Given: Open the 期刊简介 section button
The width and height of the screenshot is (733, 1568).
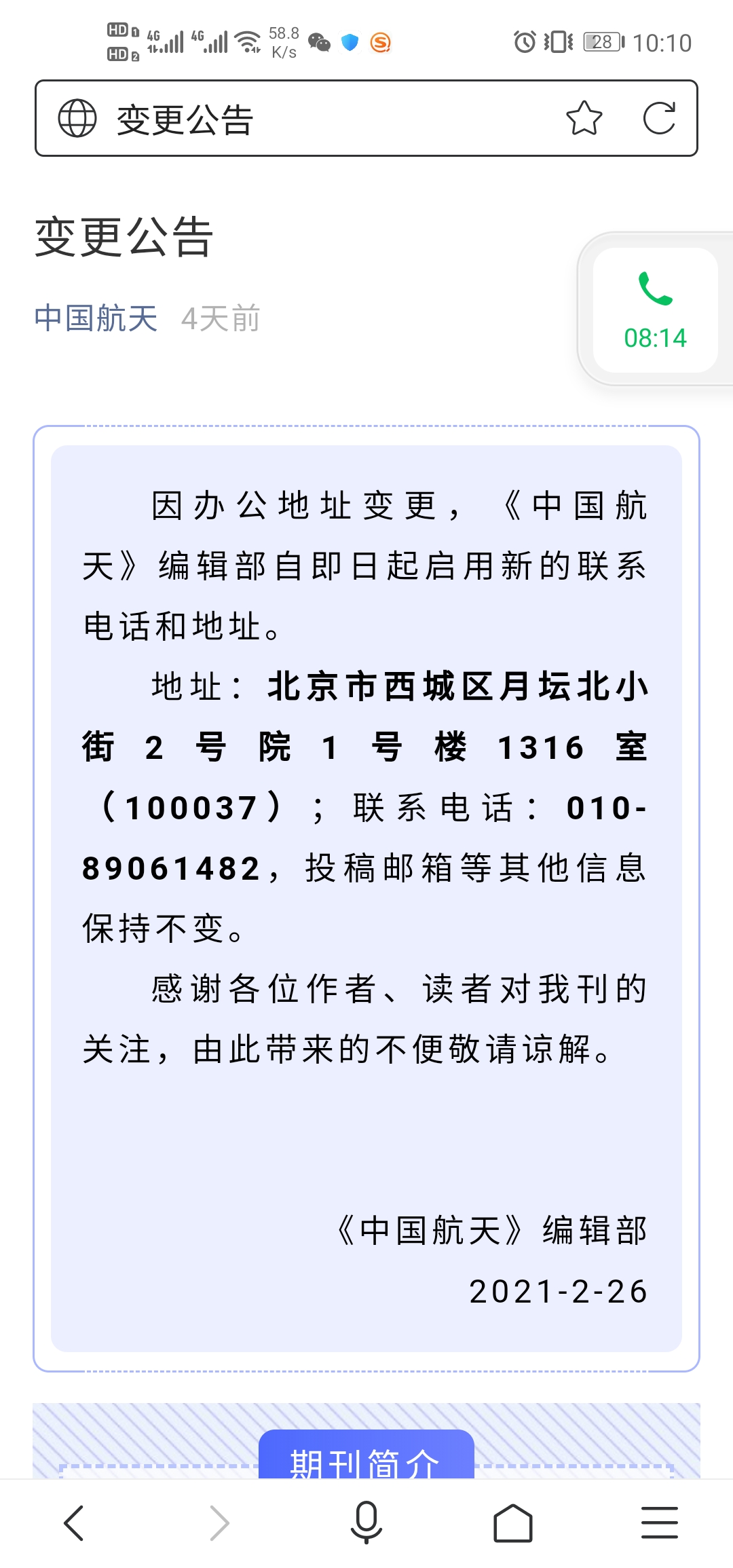Looking at the screenshot, I should tap(366, 1455).
